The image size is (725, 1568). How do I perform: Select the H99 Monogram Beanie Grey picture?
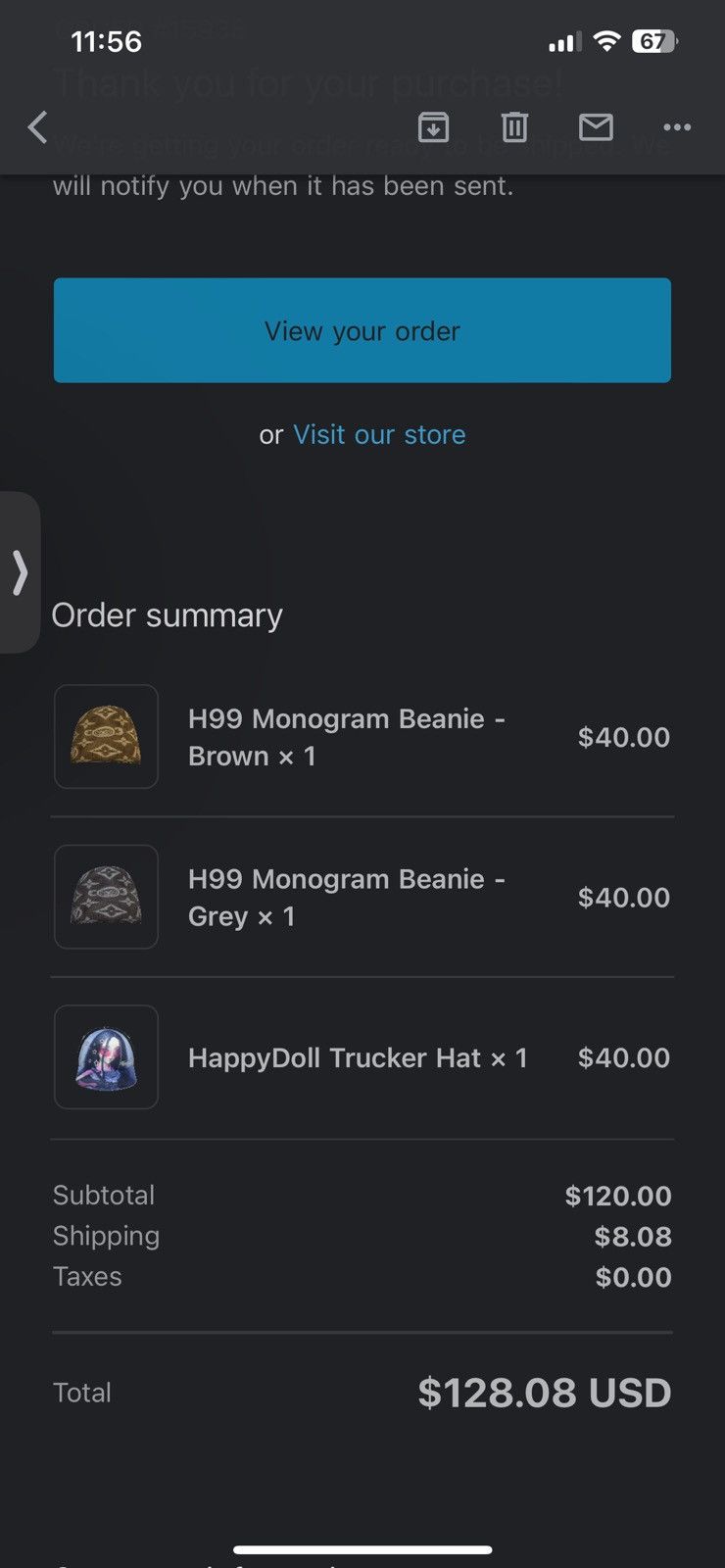click(106, 897)
